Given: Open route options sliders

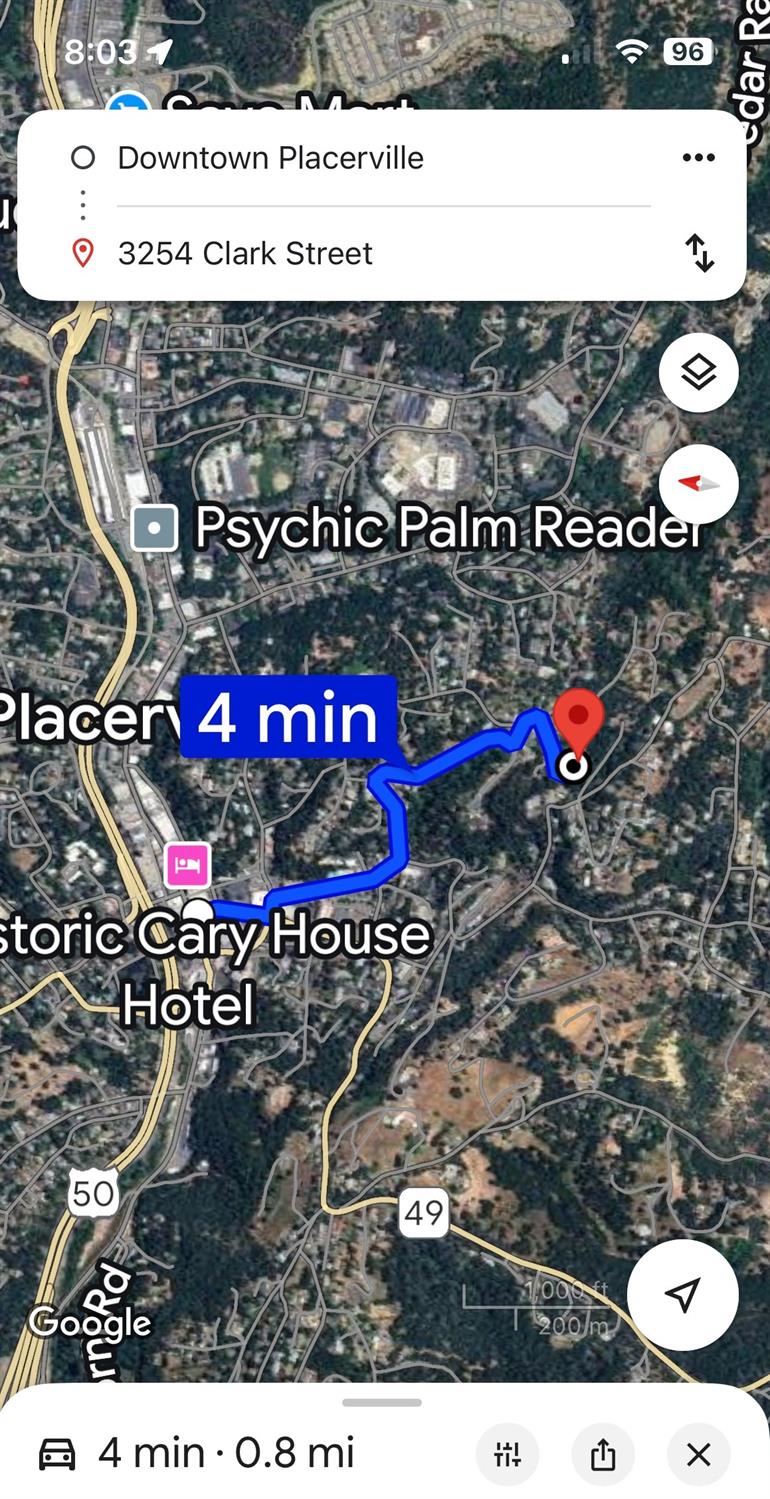Looking at the screenshot, I should [507, 1454].
